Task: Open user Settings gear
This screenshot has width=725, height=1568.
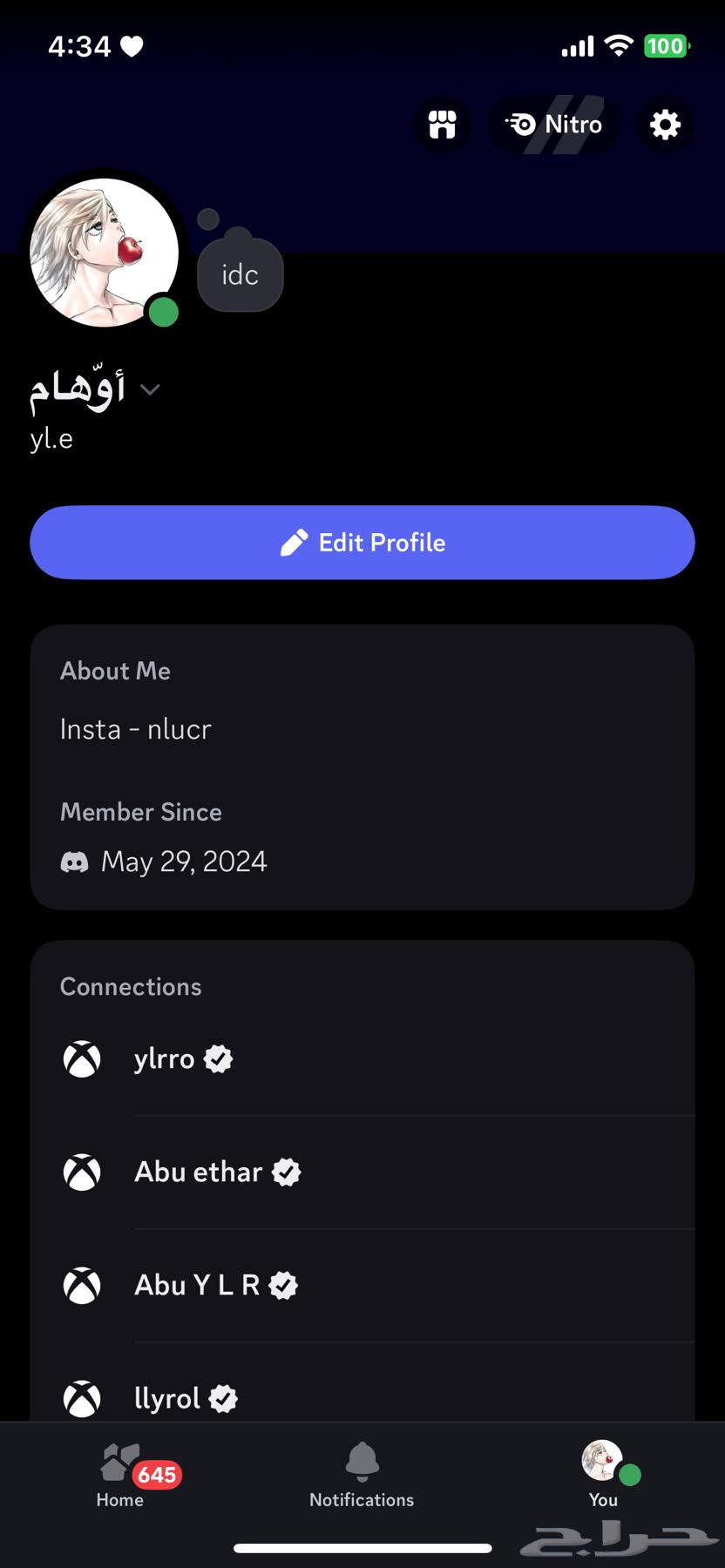Action: (664, 125)
